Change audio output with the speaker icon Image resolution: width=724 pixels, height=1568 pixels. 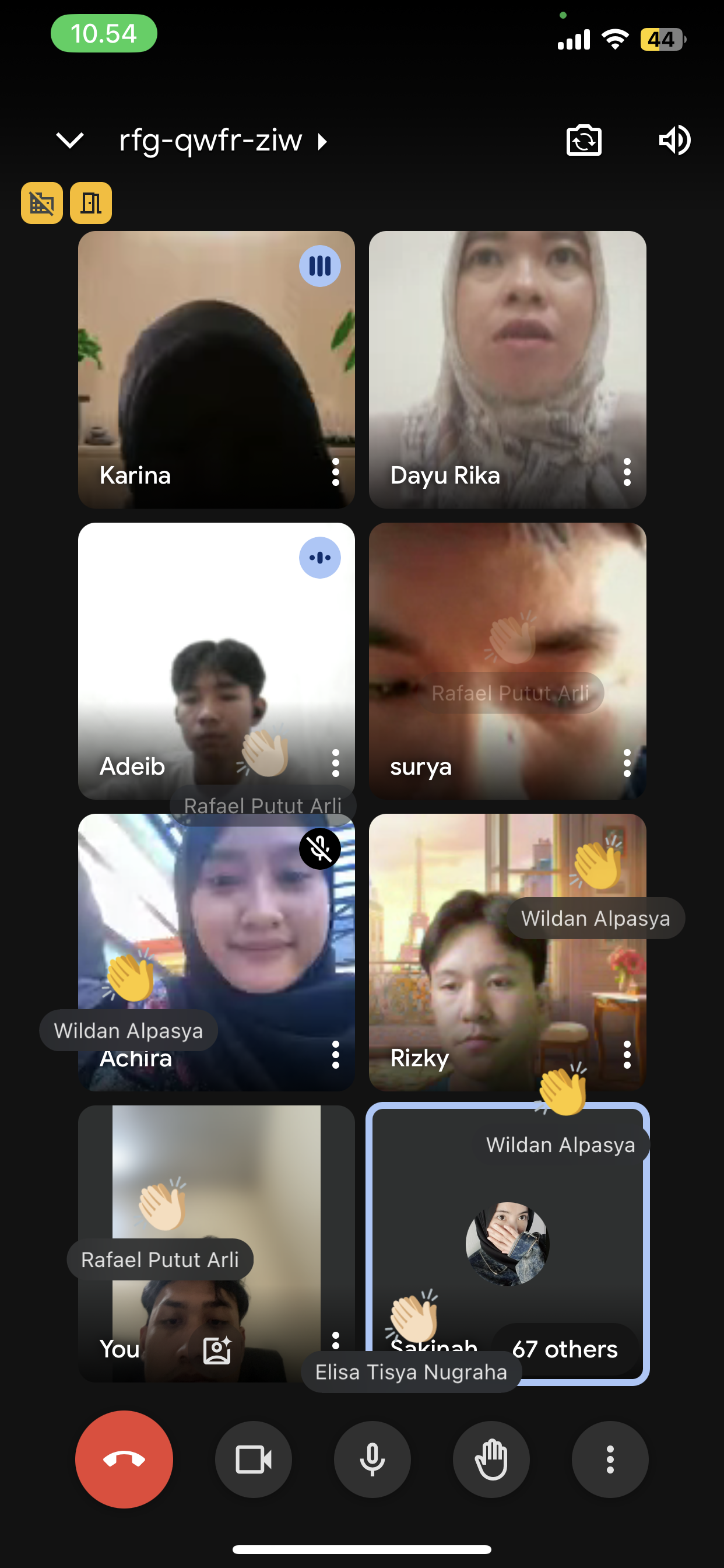(x=674, y=141)
